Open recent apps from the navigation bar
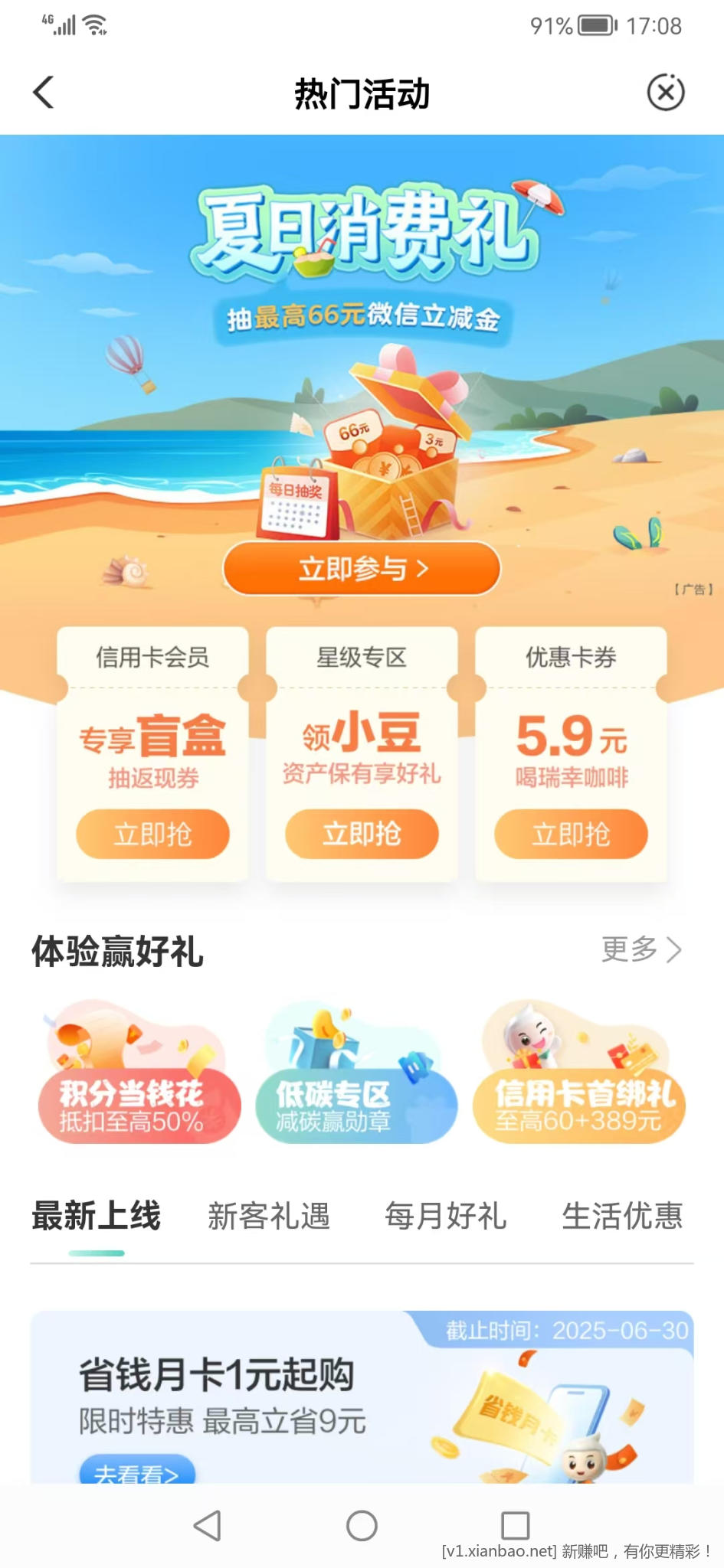Viewport: 724px width, 1568px height. 515,1525
